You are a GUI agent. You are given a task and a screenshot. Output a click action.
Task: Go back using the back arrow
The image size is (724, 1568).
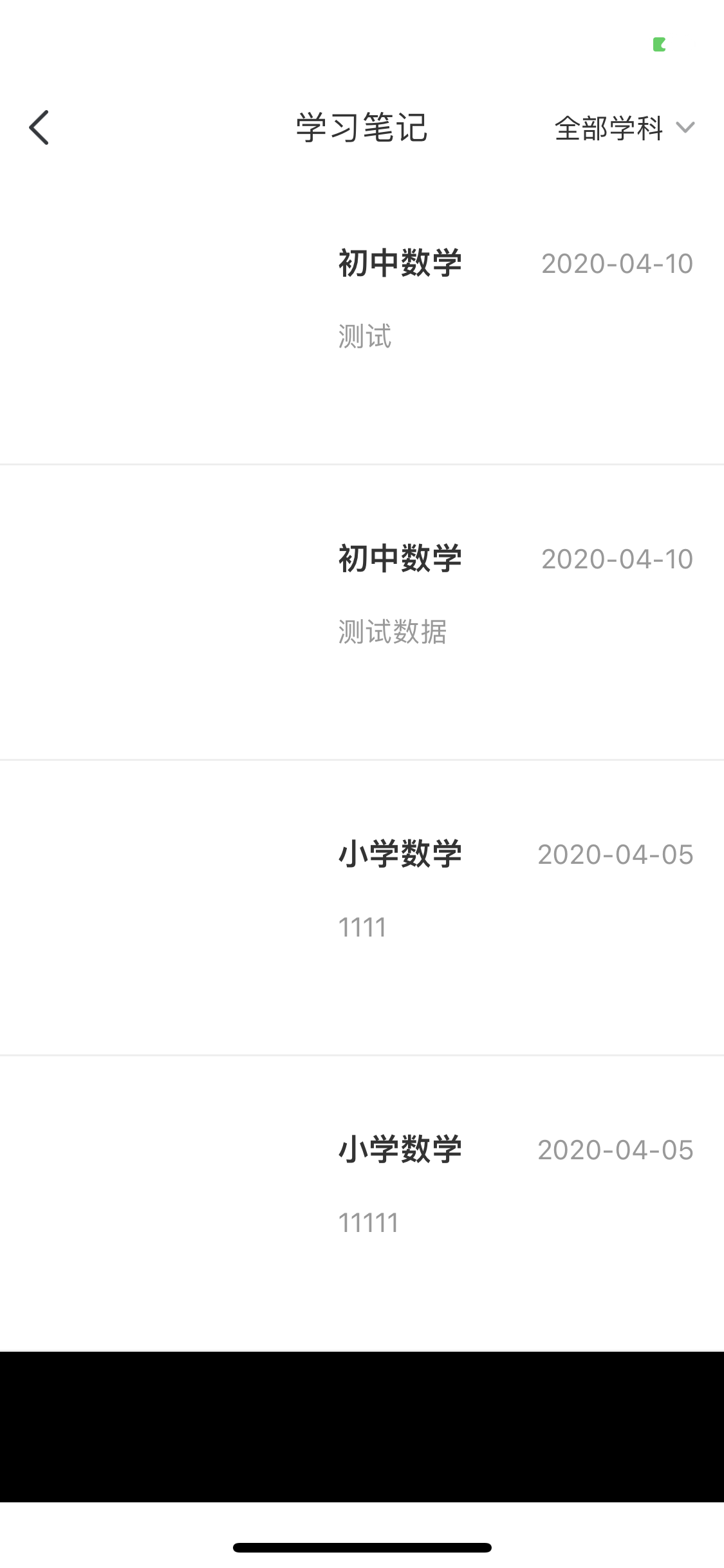39,127
